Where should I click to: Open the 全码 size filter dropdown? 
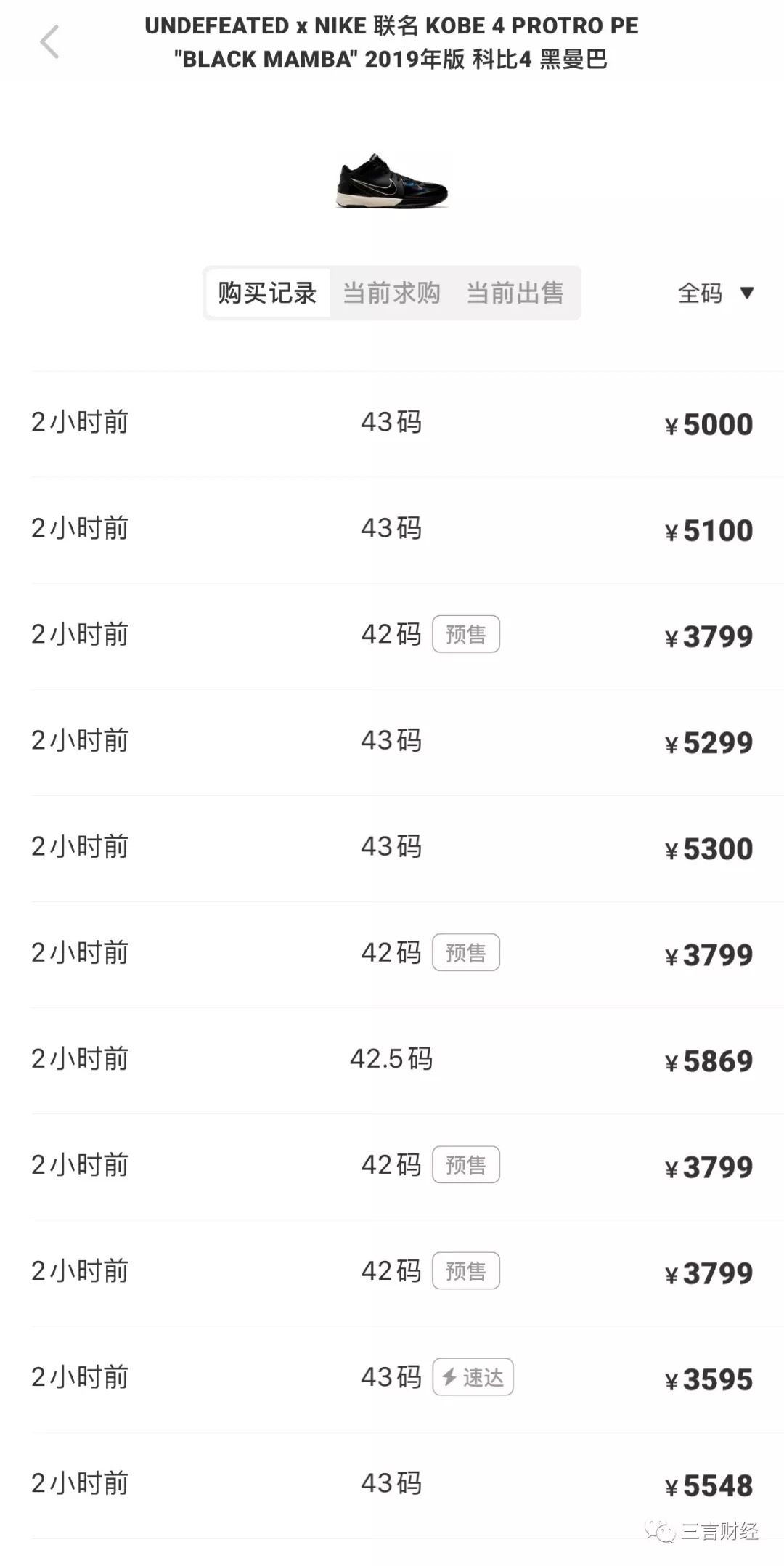tap(715, 293)
